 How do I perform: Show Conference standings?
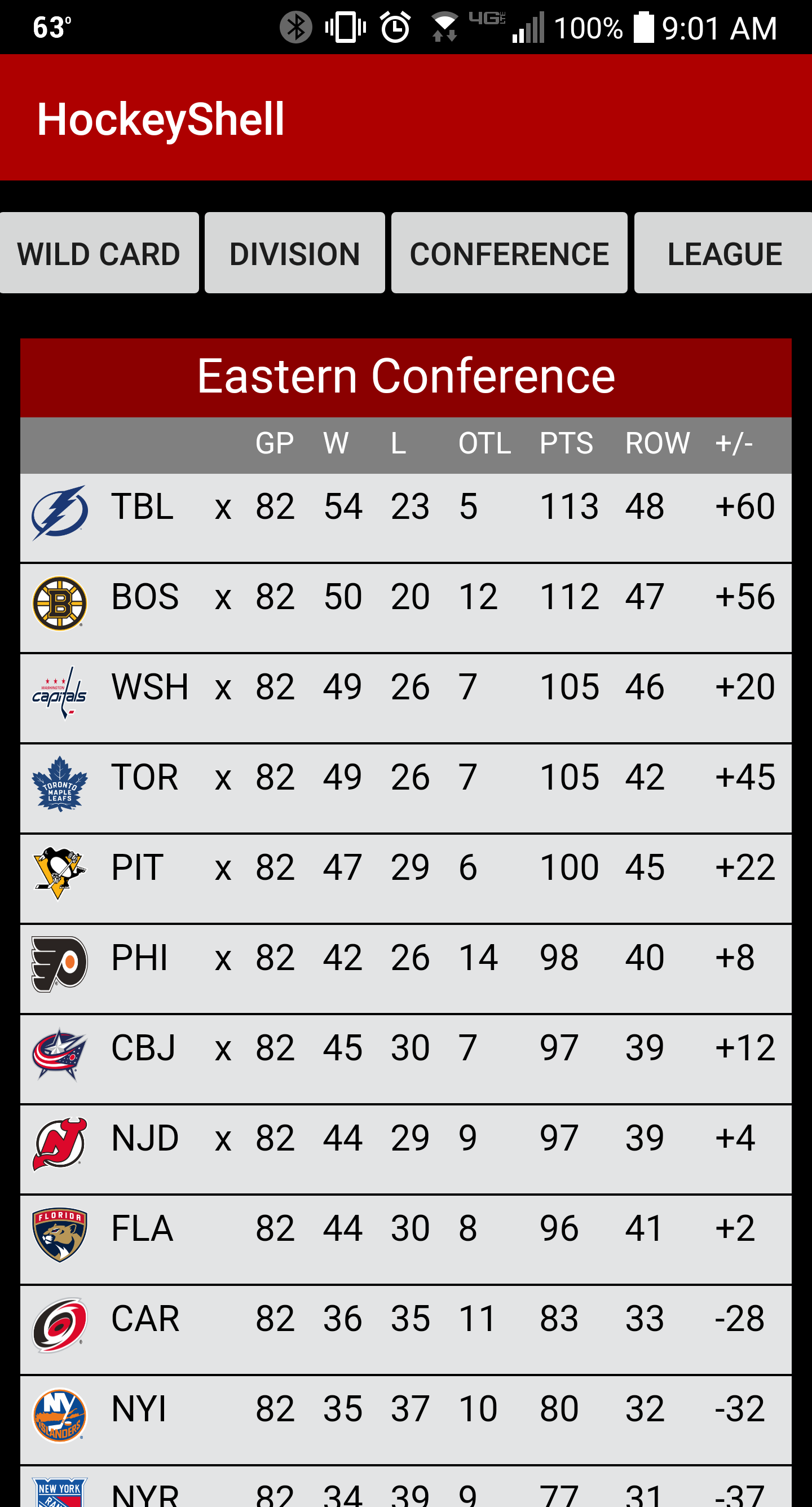click(509, 253)
